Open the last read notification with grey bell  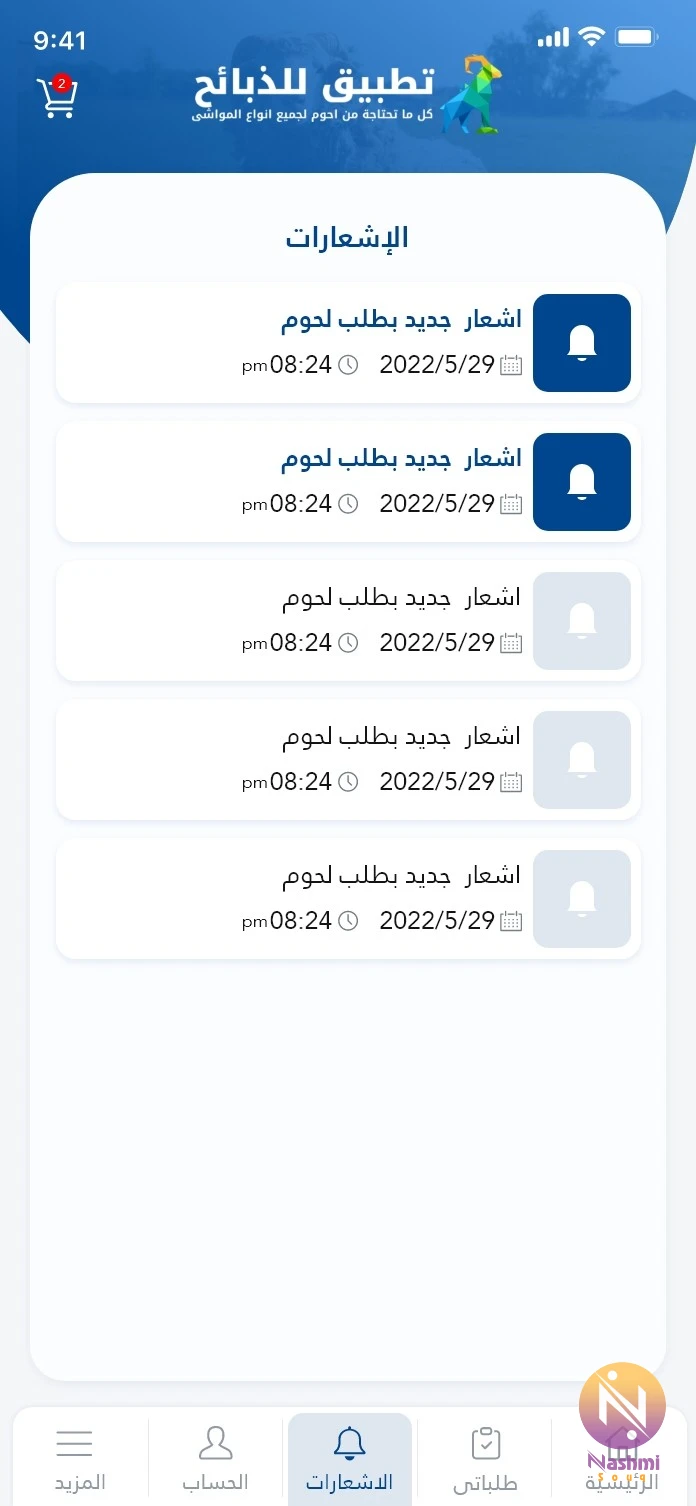coord(348,899)
